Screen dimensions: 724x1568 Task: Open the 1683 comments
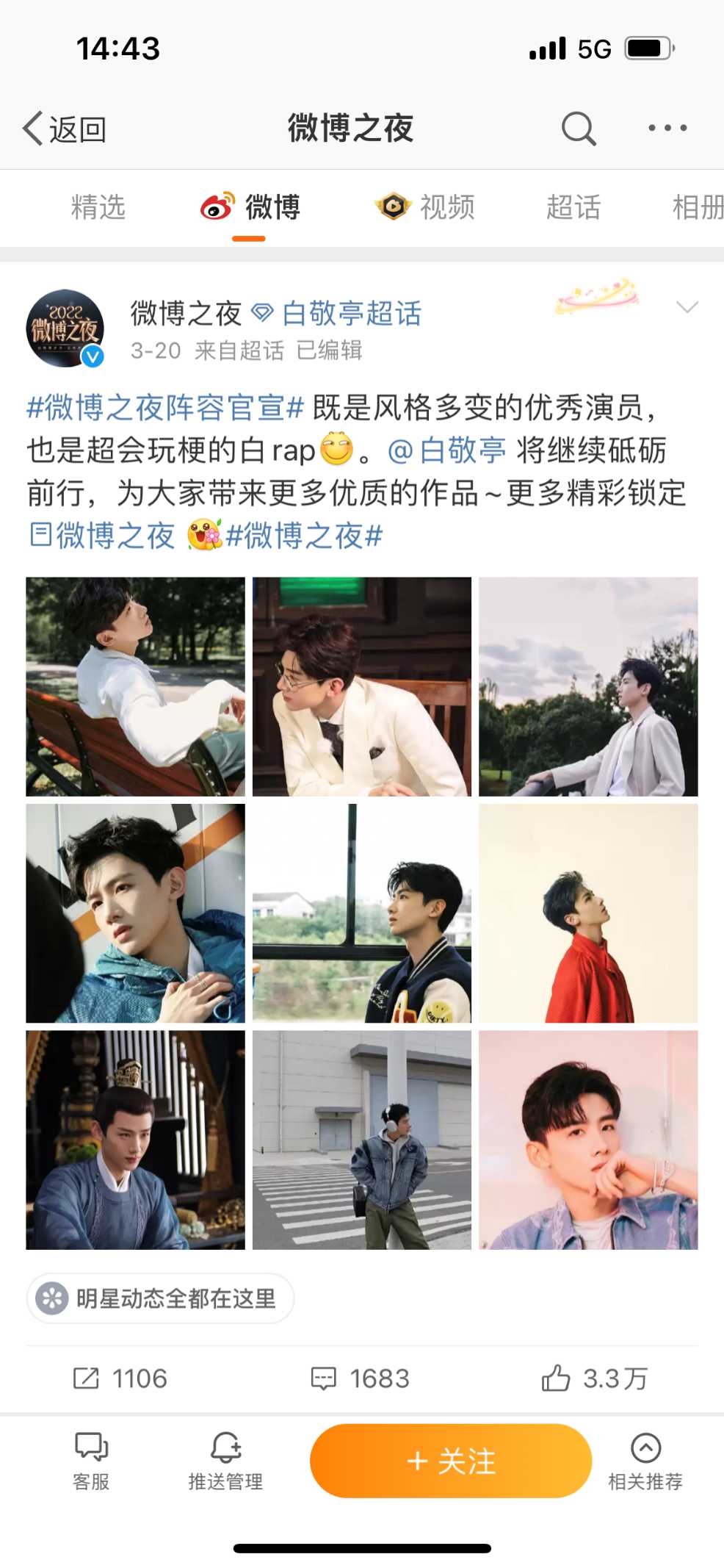point(360,1378)
